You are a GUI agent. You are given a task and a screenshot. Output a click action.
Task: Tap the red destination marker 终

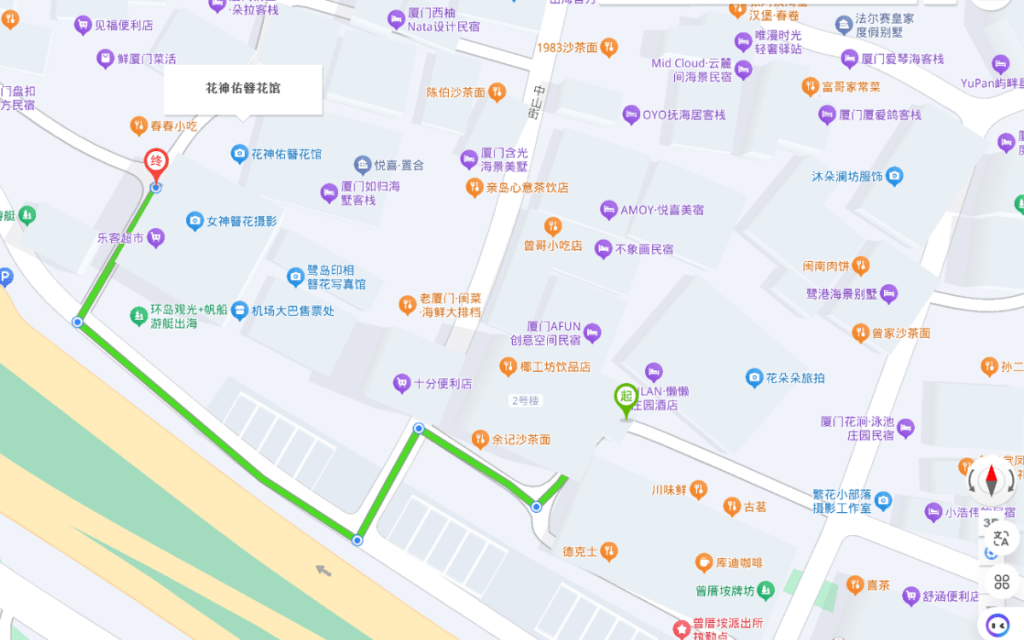point(155,164)
